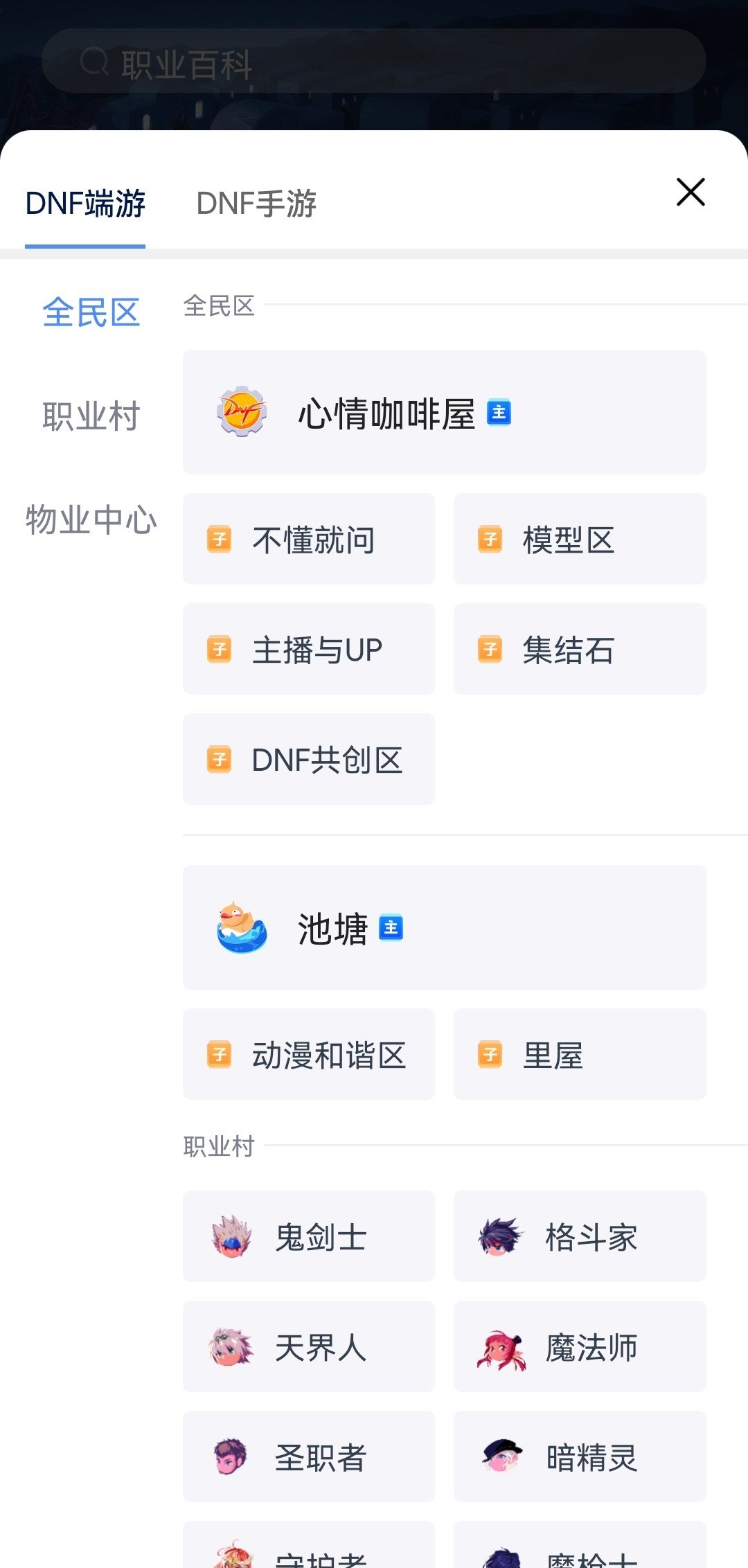The width and height of the screenshot is (748, 1568).
Task: Open the 里屋 sub-board
Action: pyautogui.click(x=580, y=1054)
